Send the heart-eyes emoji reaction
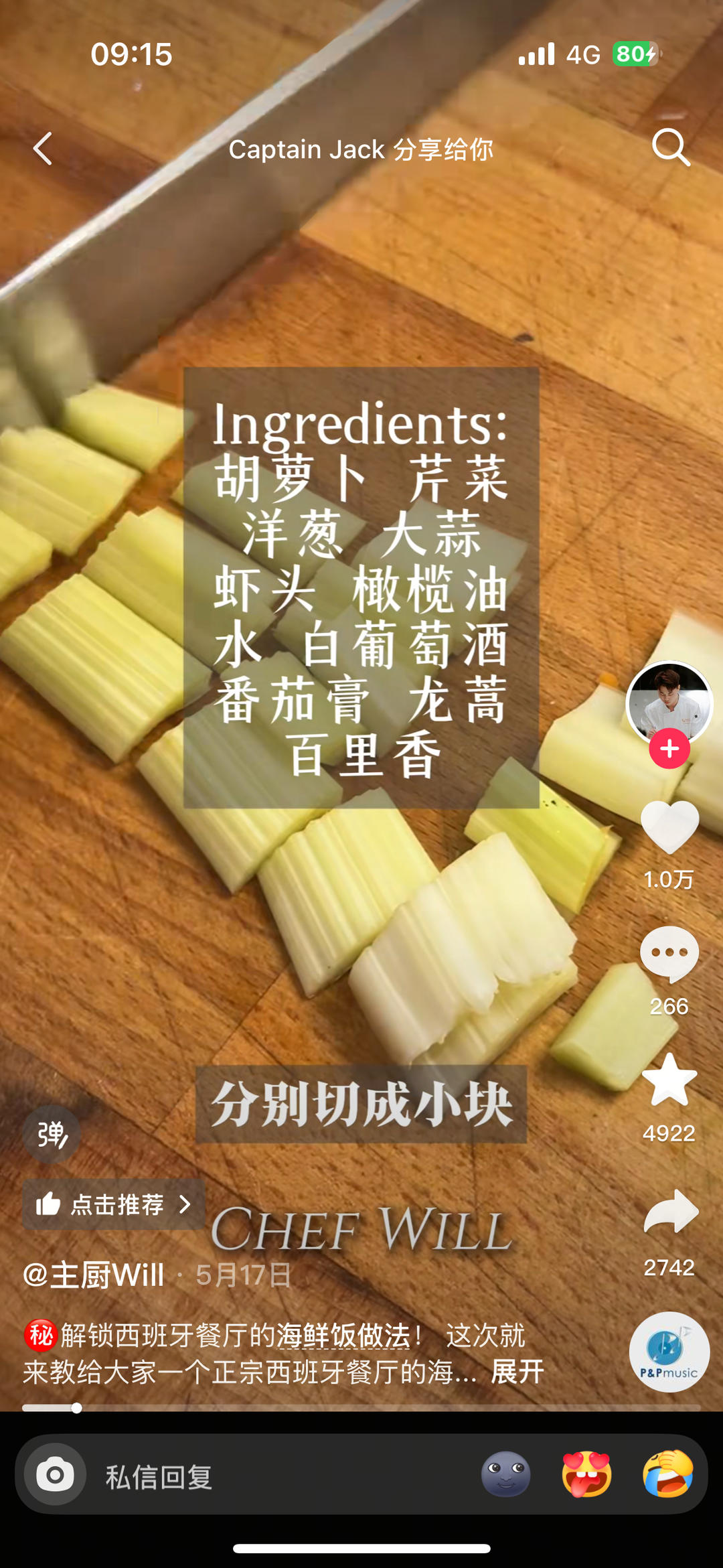The height and width of the screenshot is (1568, 723). click(x=587, y=1474)
